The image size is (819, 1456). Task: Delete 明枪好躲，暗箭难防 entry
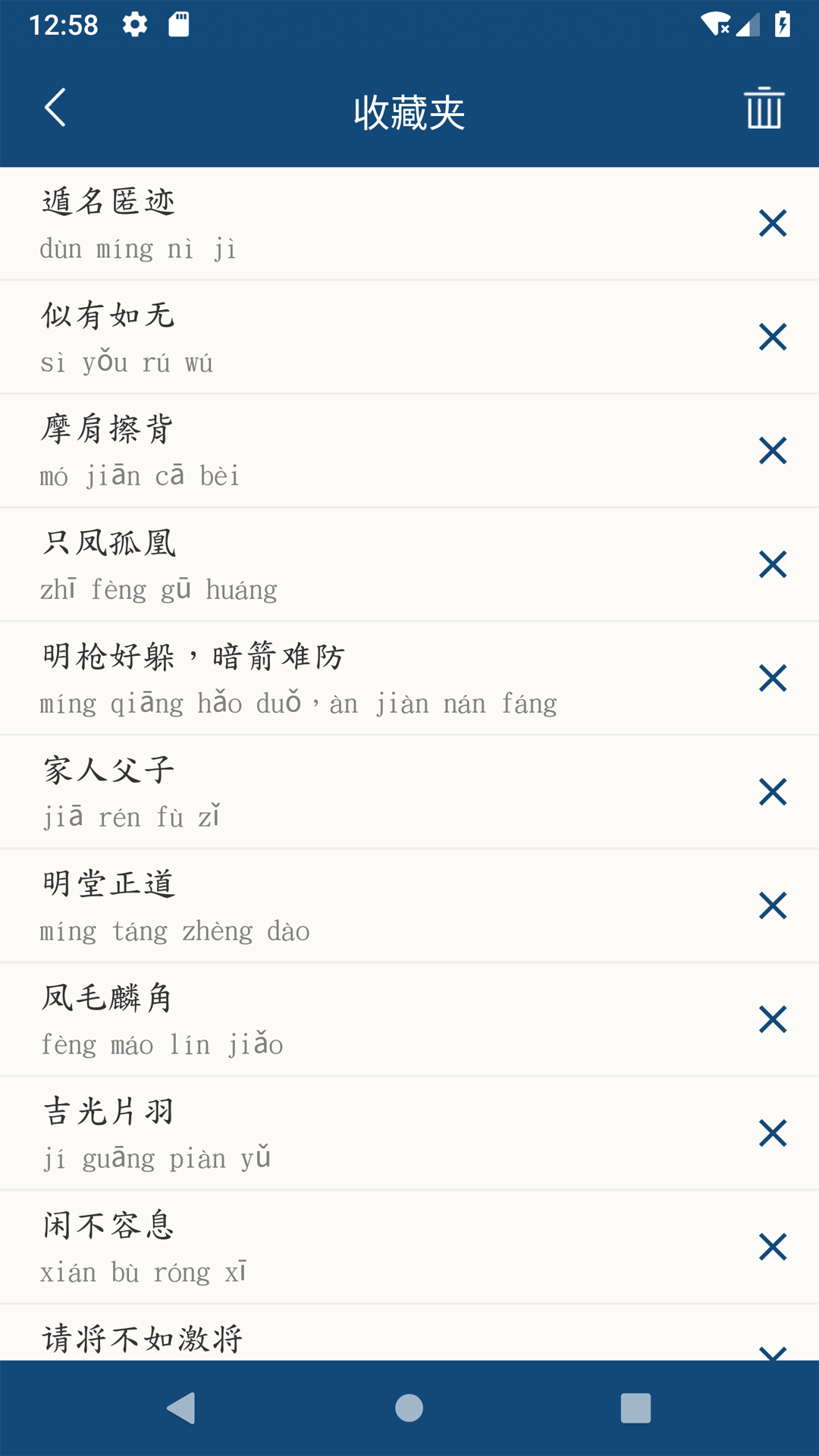coord(771,679)
